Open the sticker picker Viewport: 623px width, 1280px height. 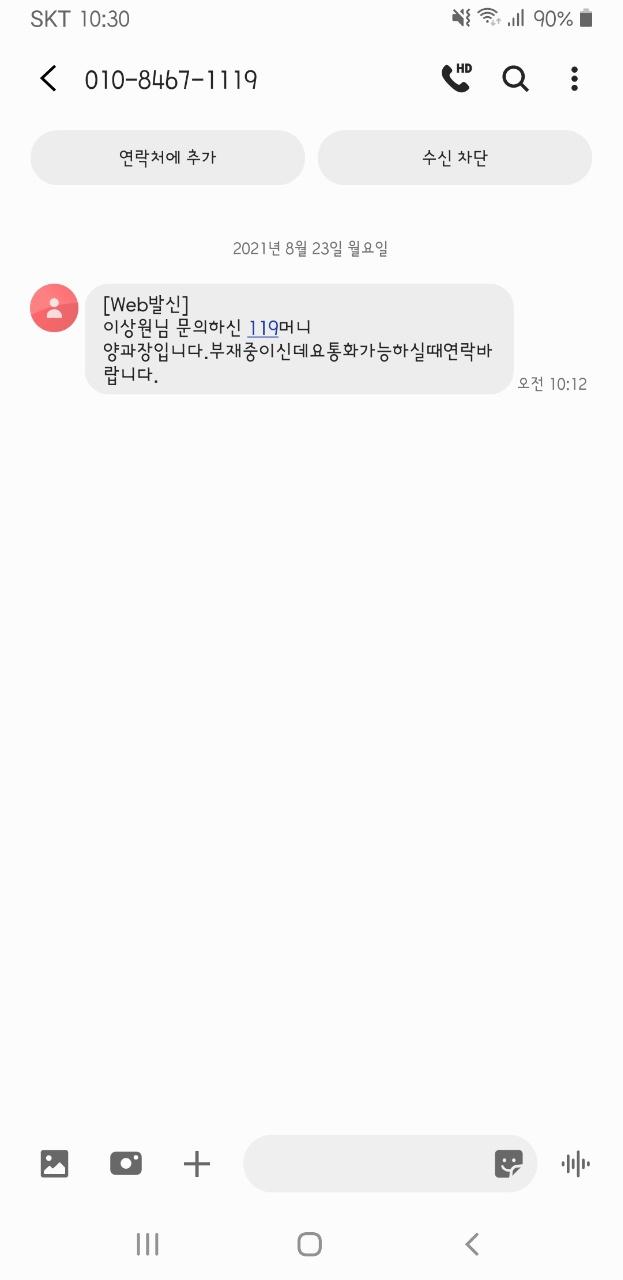[x=508, y=1163]
